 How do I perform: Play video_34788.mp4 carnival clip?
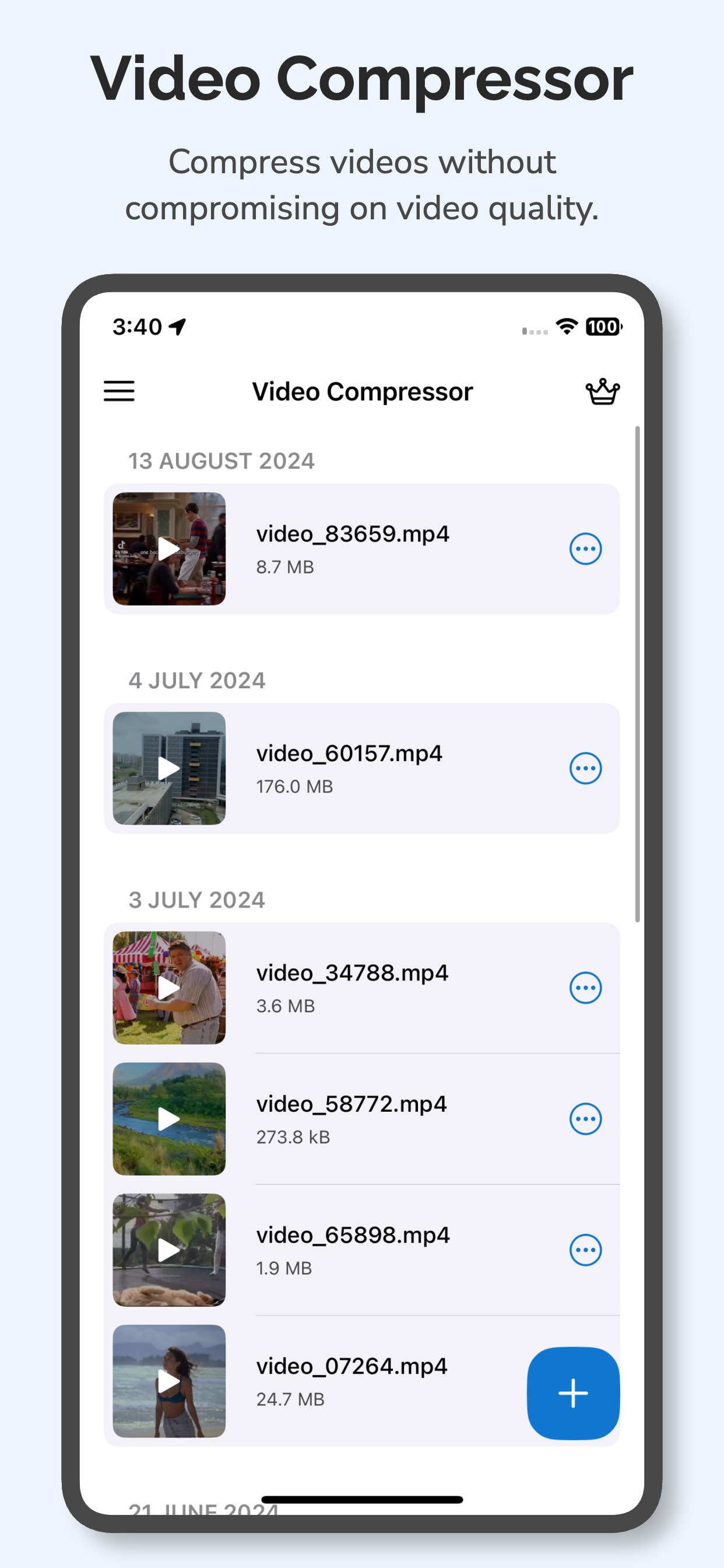pyautogui.click(x=168, y=988)
